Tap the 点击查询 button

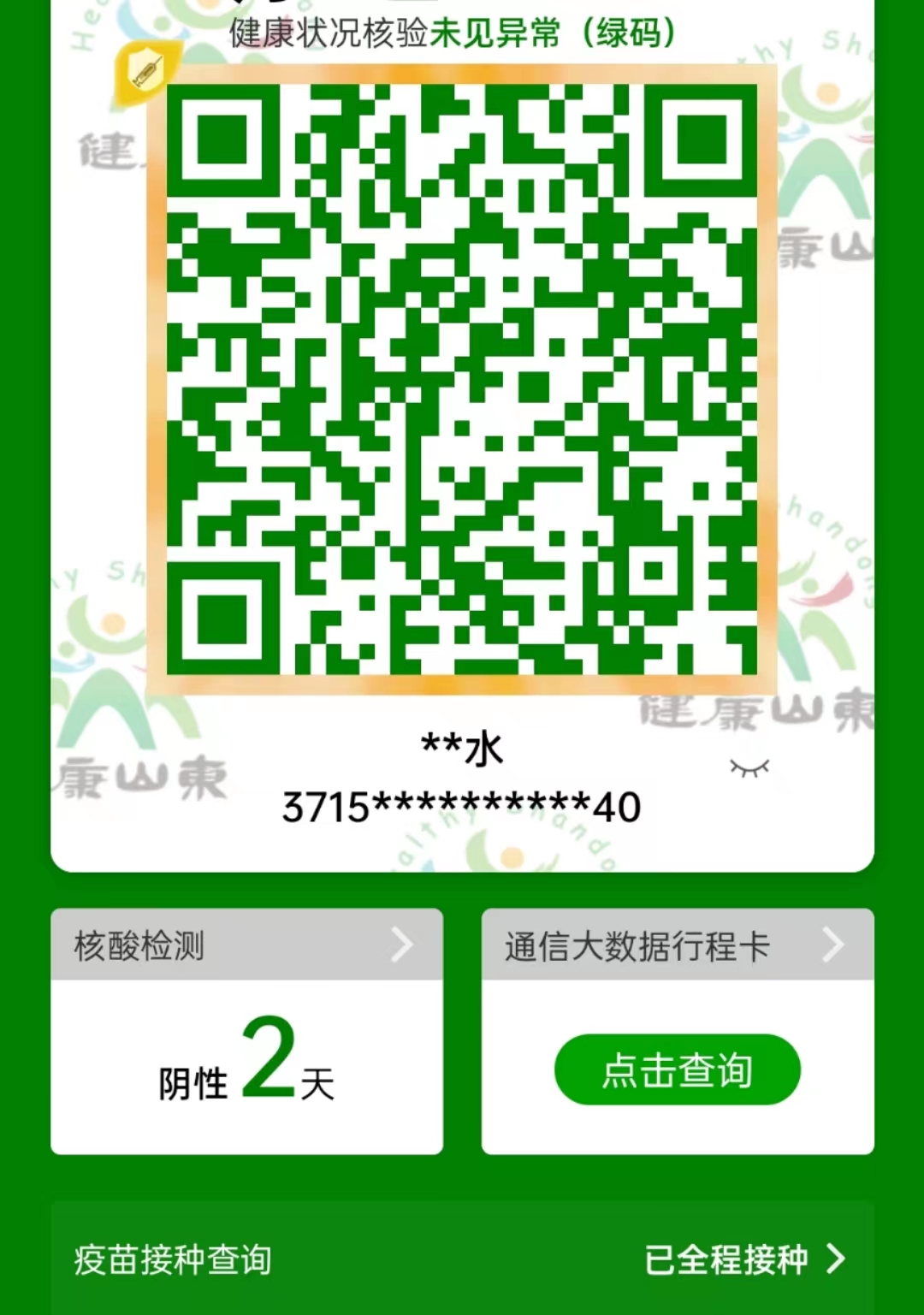[677, 1069]
